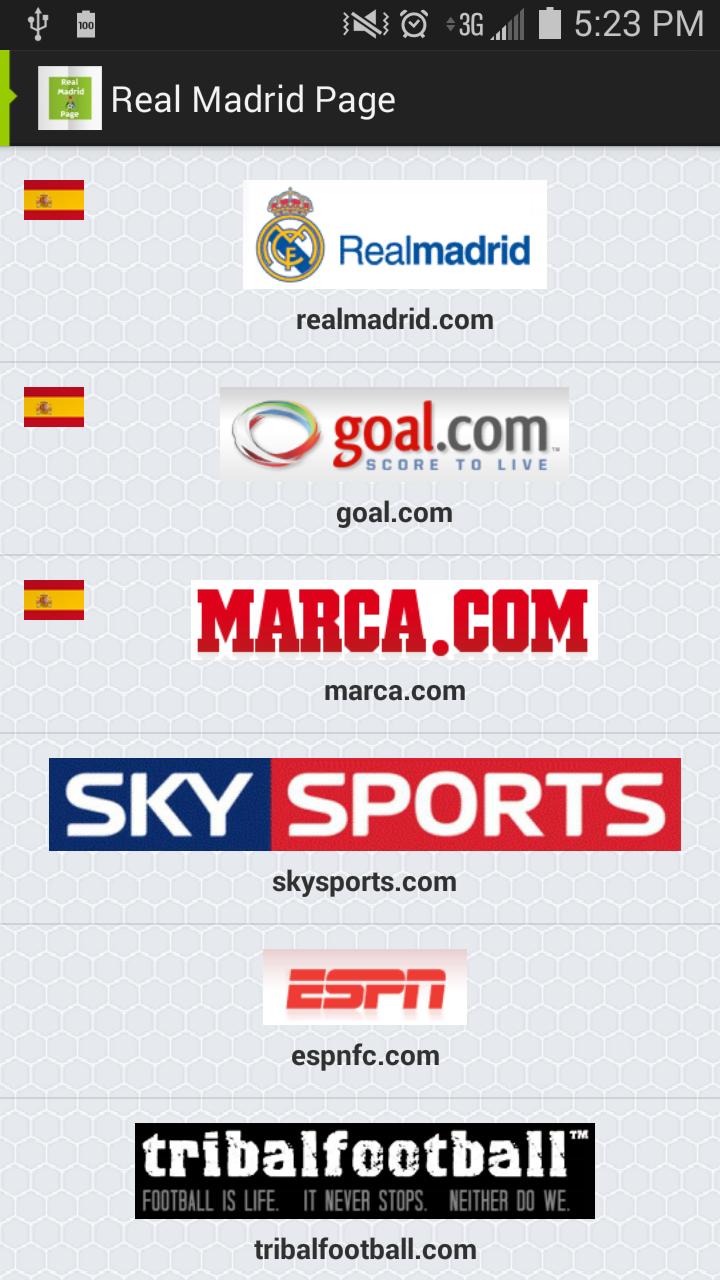
Task: Select the Spanish flag next to goal.com
Action: 54,405
